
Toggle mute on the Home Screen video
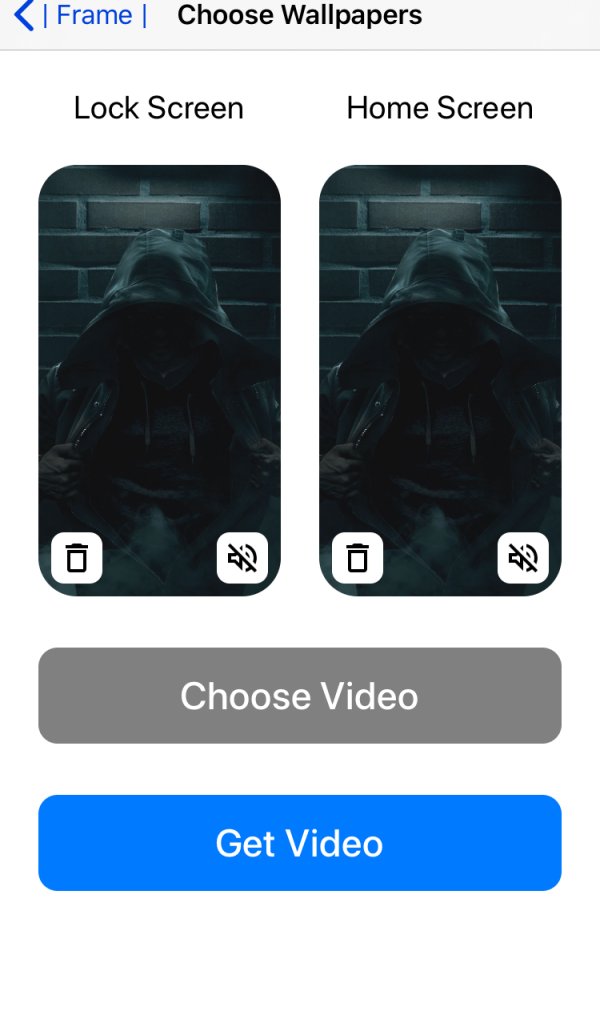coord(523,557)
